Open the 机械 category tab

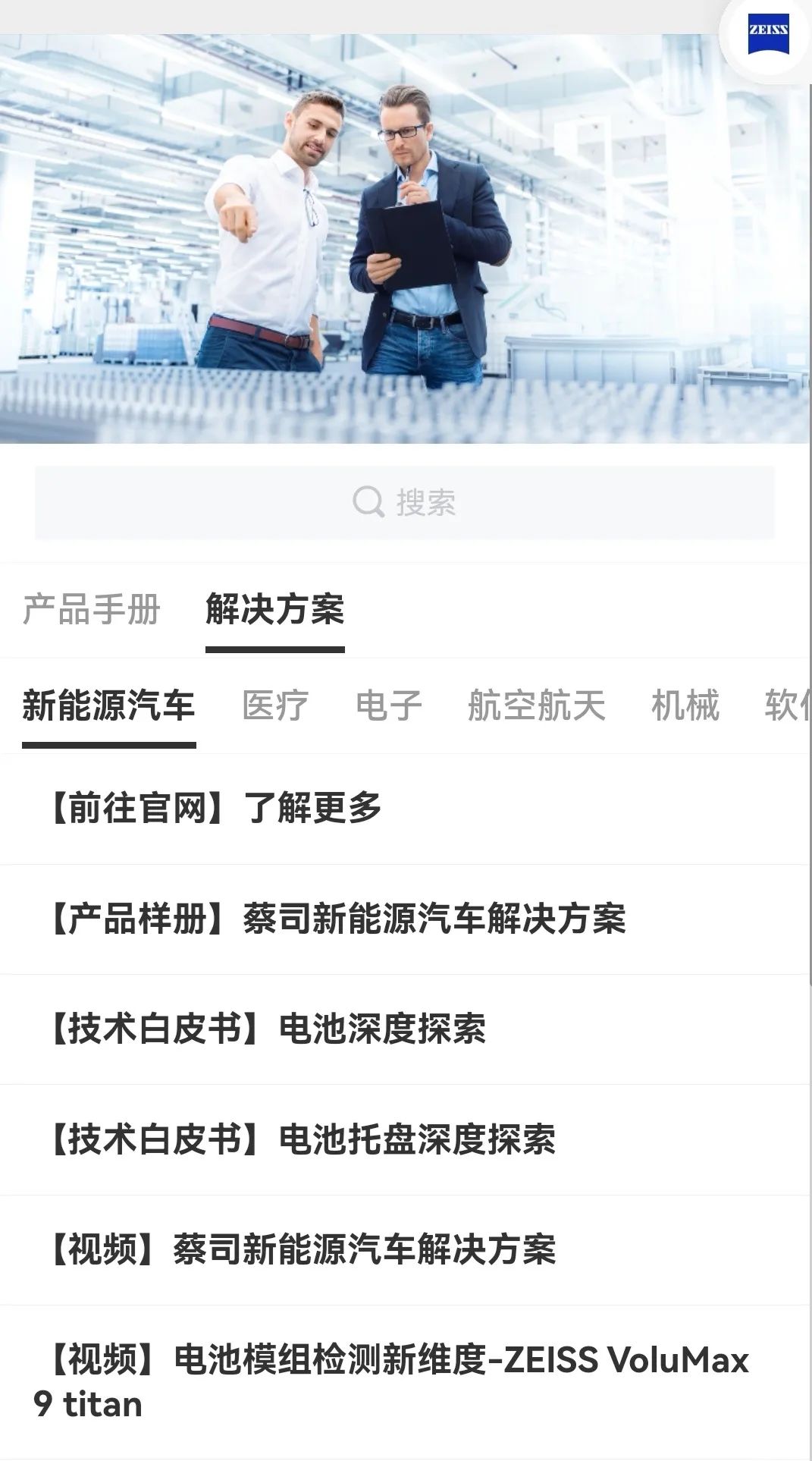pos(685,705)
